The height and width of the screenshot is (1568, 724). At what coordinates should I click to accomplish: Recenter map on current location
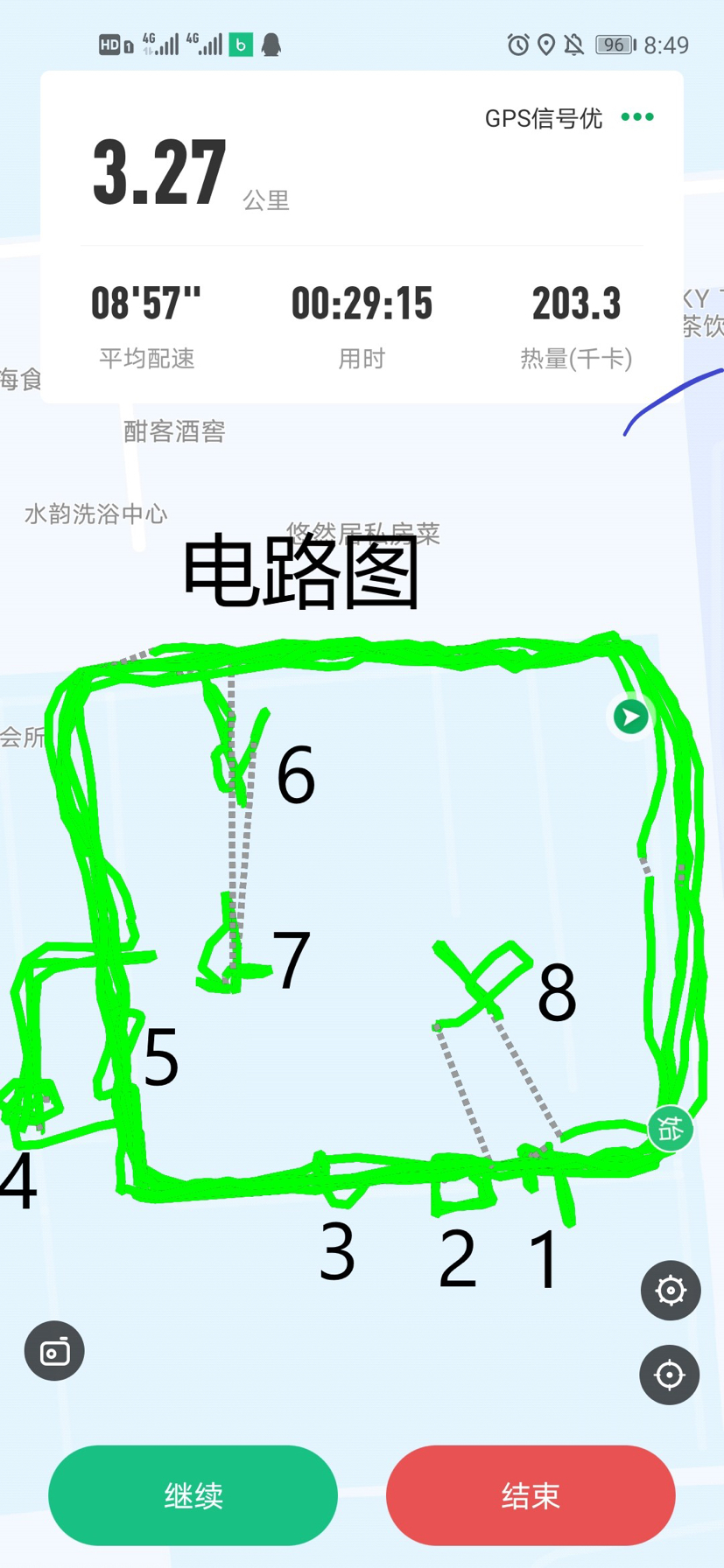click(x=670, y=1375)
